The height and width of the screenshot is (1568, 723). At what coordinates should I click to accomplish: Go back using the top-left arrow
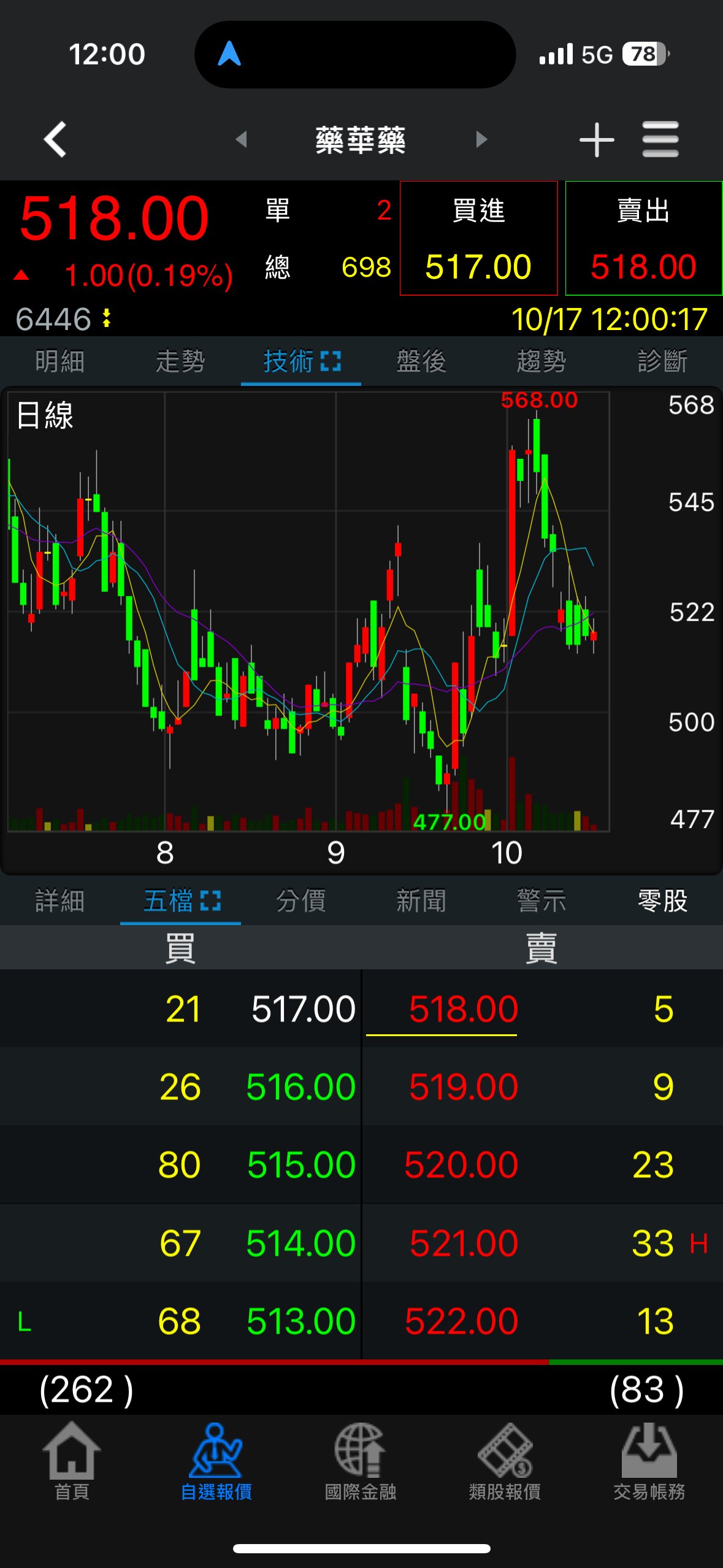click(55, 139)
